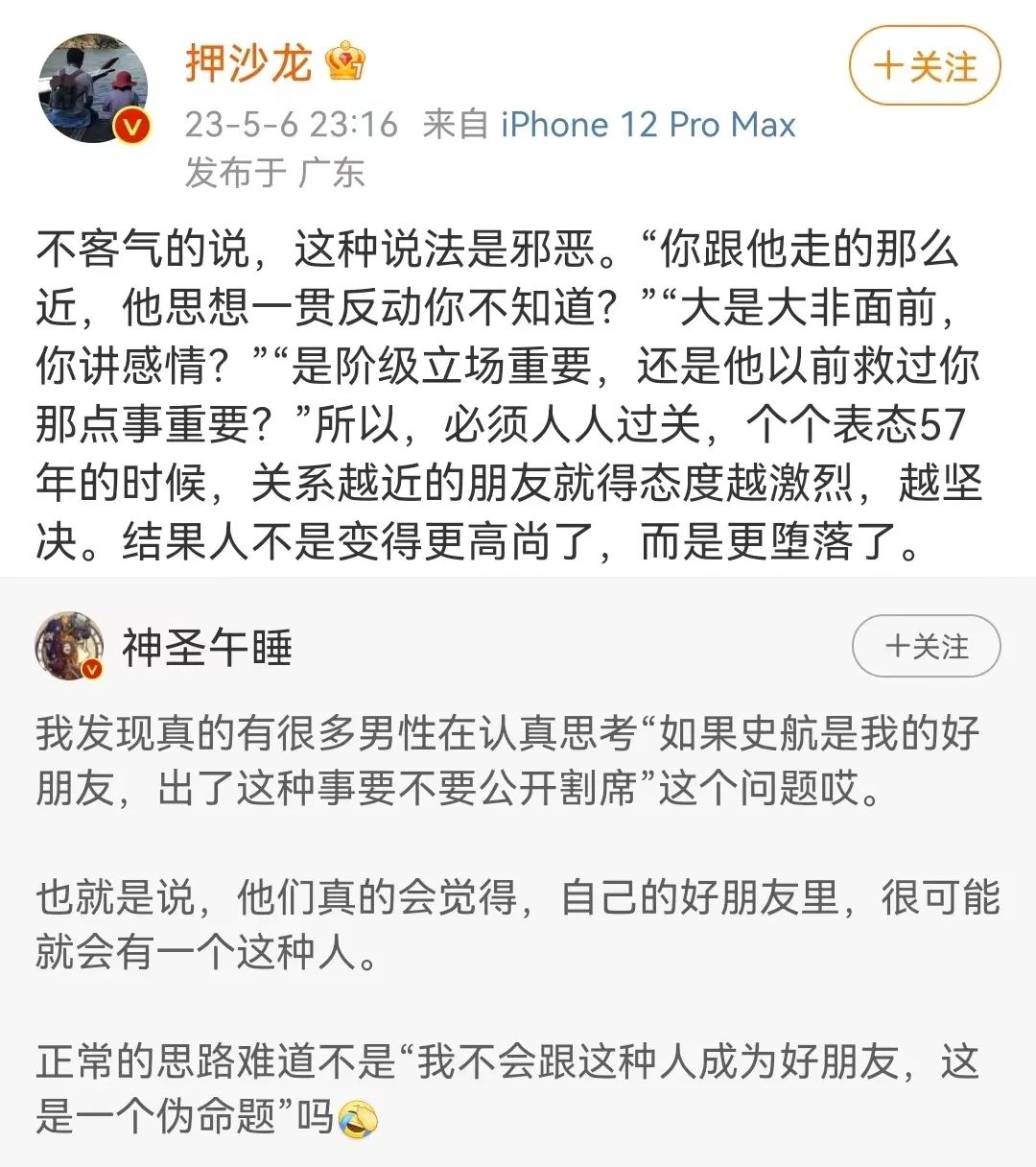The height and width of the screenshot is (1167, 1036).
Task: Open the username 押沙龙
Action: pos(248,63)
